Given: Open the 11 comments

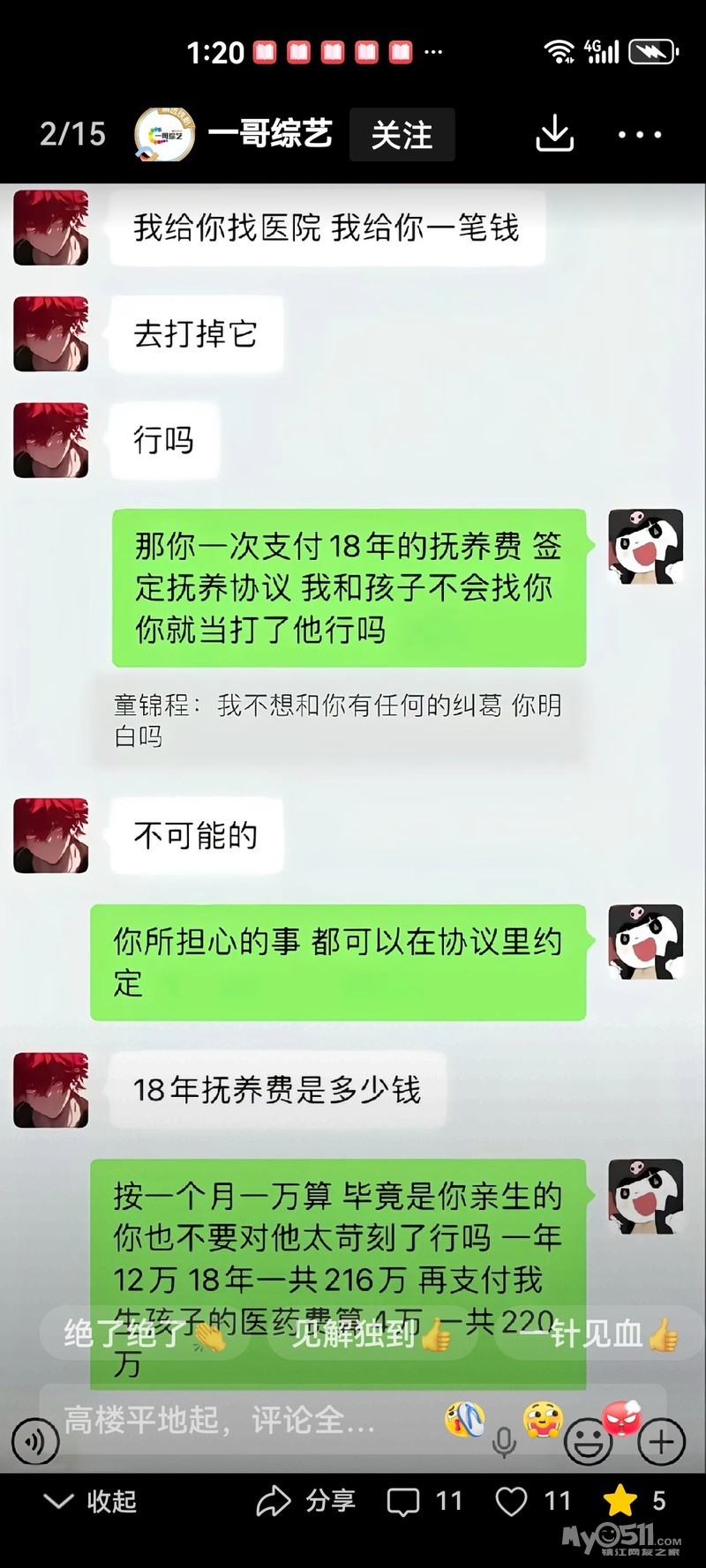Looking at the screenshot, I should pos(424,1502).
